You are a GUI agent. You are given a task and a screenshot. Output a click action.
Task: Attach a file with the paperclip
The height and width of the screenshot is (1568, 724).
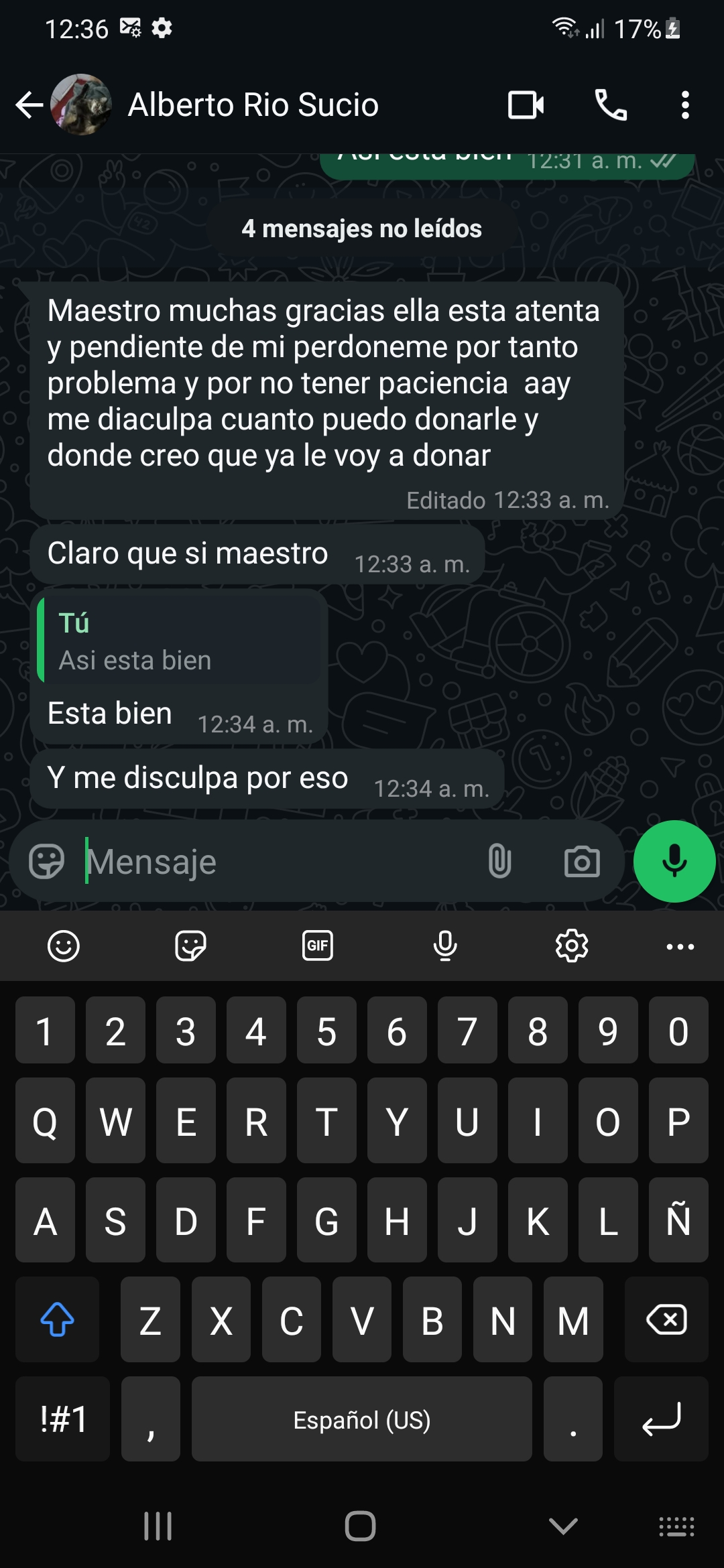[499, 862]
